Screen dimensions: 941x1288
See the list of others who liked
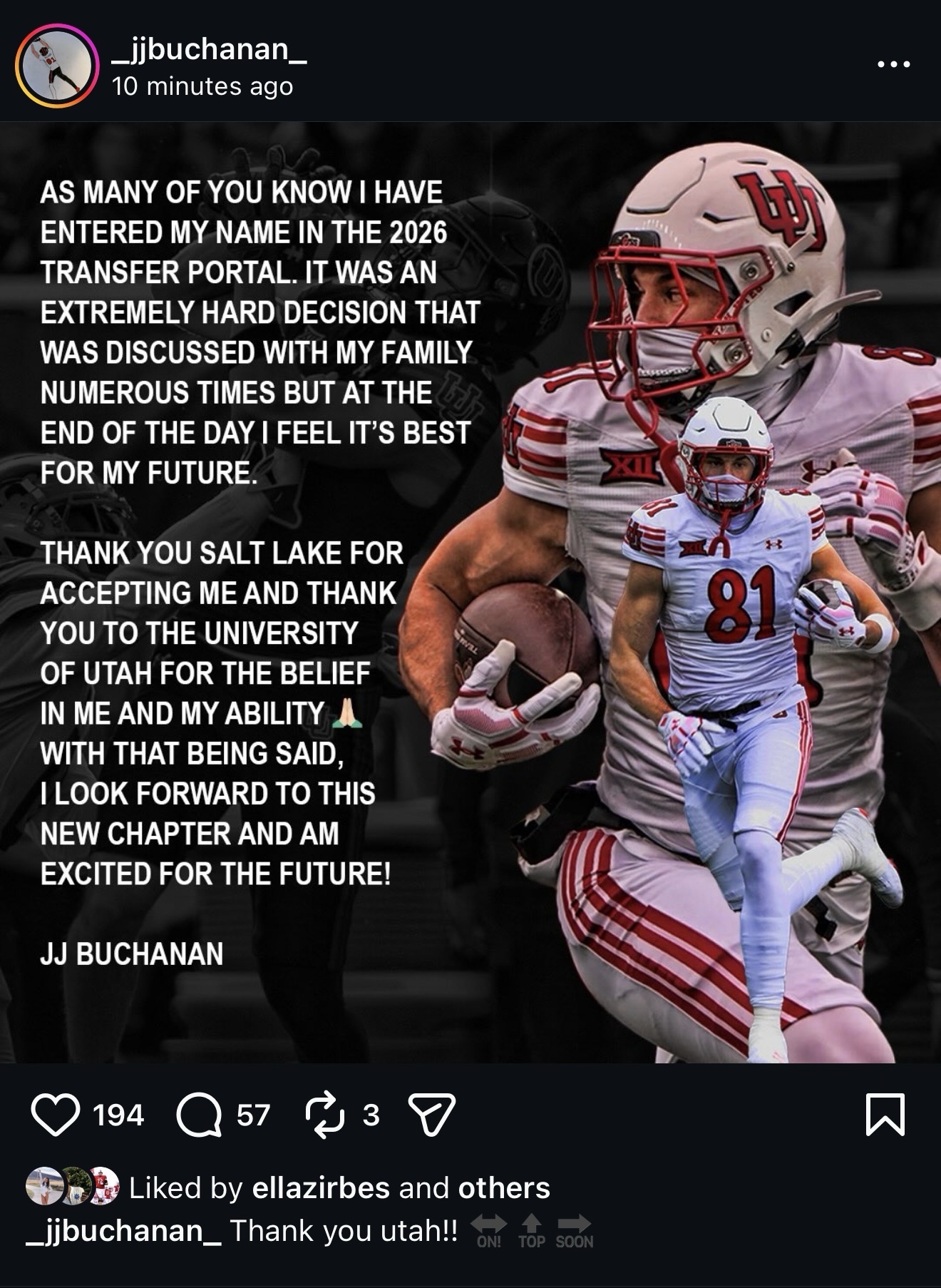coord(503,1188)
